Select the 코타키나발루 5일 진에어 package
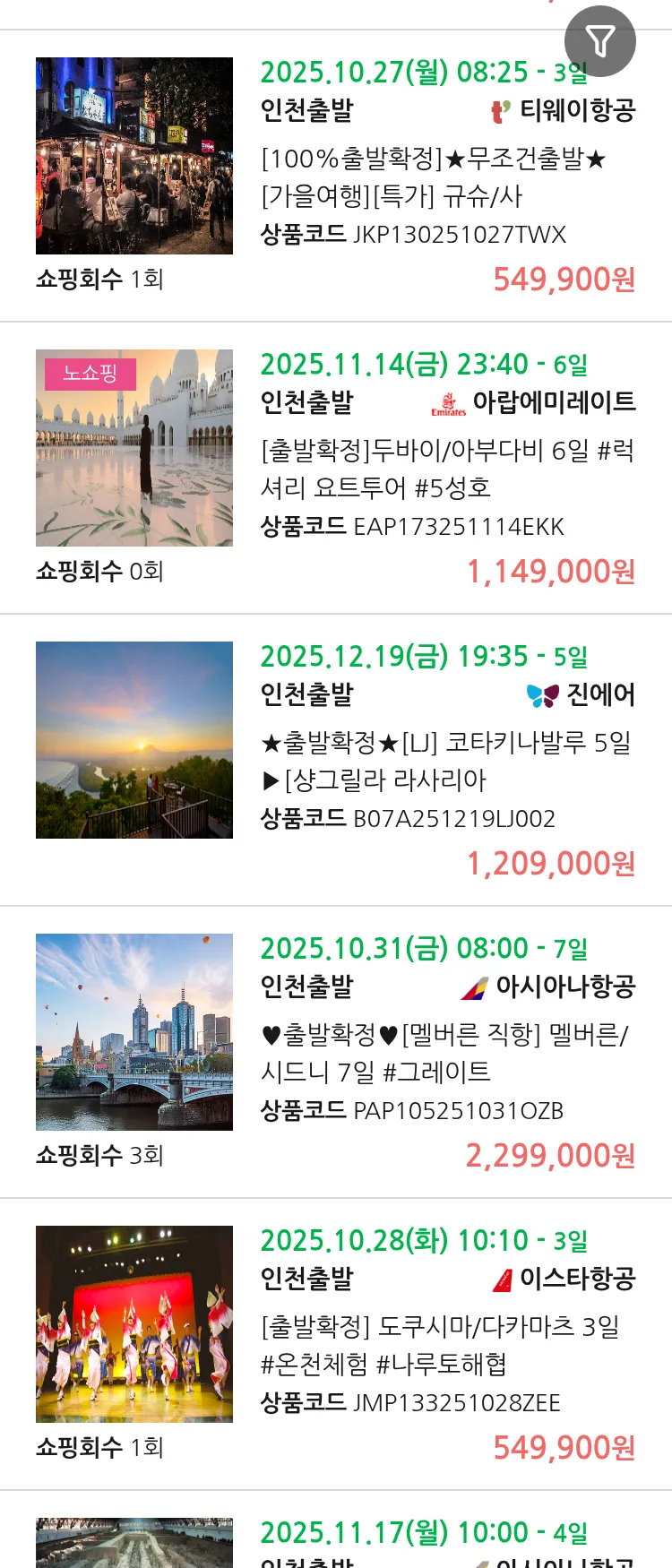Image resolution: width=672 pixels, height=1568 pixels. [446, 761]
